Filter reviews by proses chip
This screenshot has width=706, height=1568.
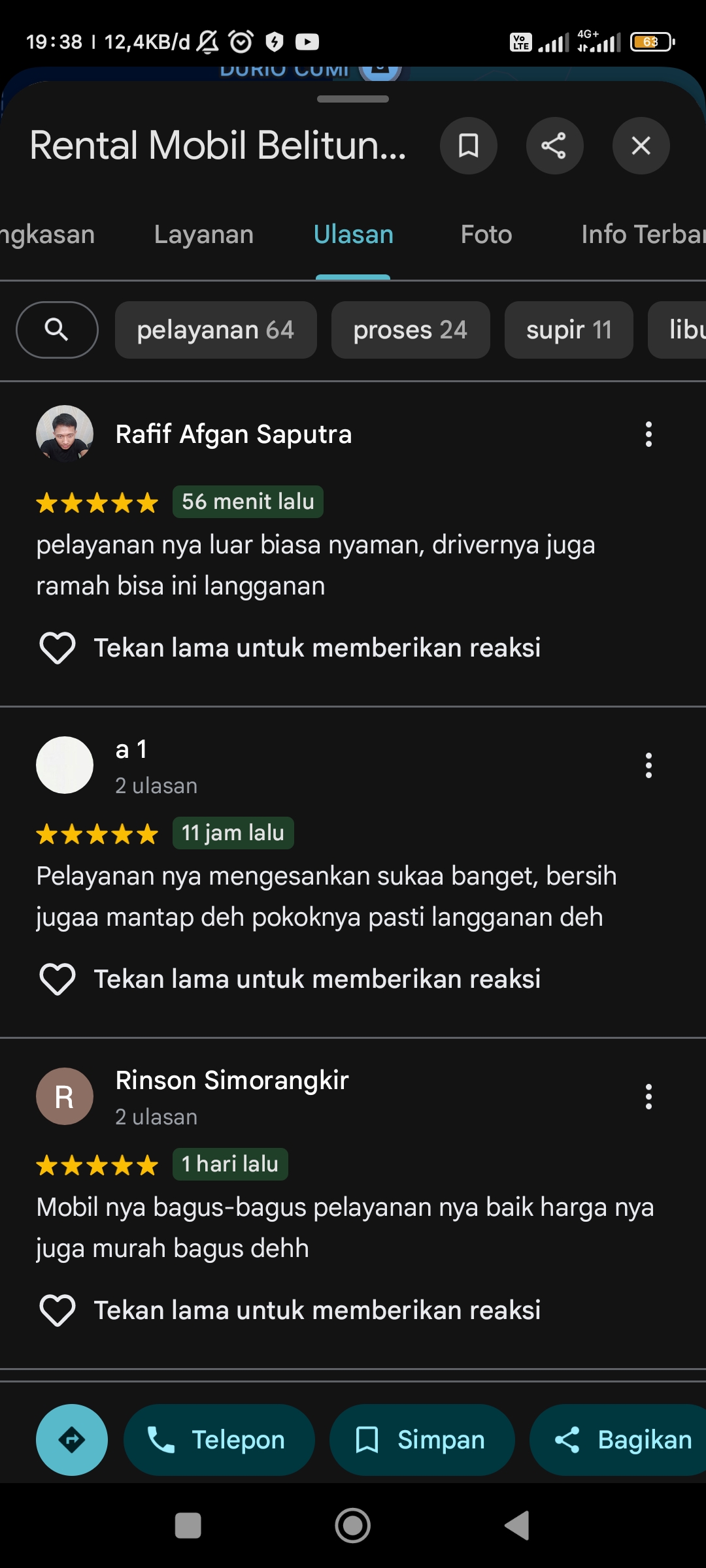(x=411, y=330)
